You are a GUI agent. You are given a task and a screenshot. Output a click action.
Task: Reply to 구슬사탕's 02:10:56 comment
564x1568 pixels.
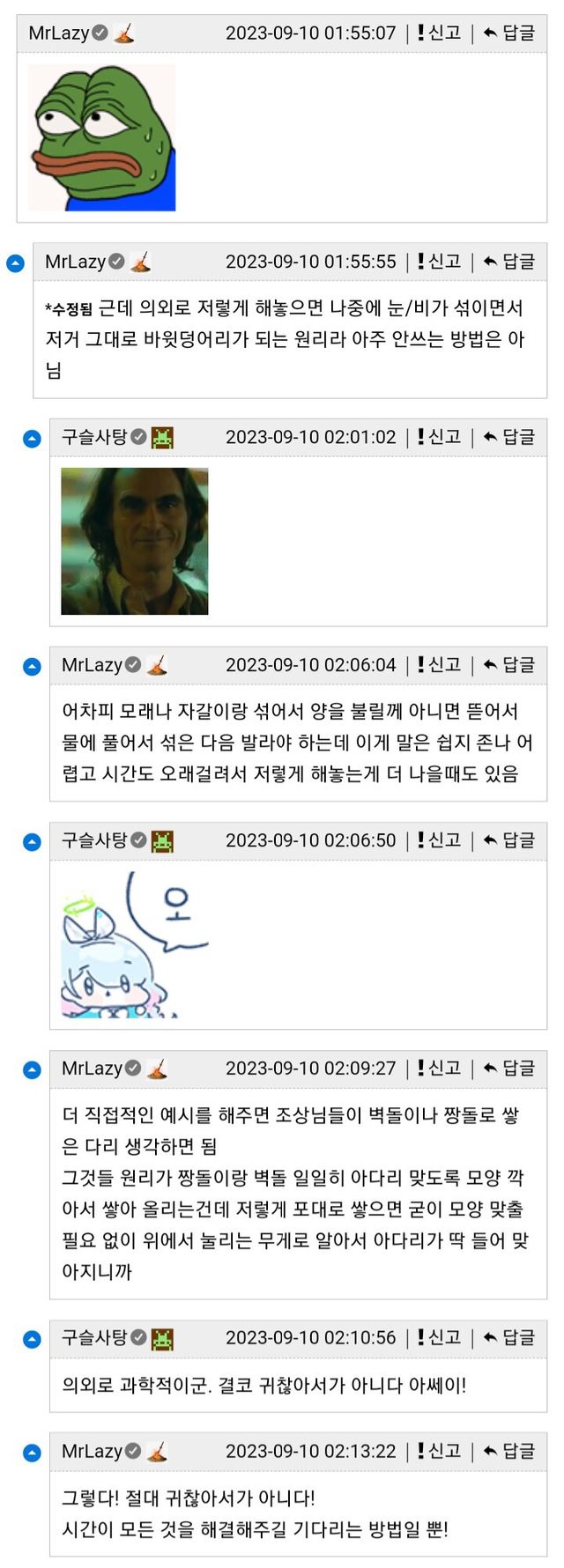click(509, 1338)
